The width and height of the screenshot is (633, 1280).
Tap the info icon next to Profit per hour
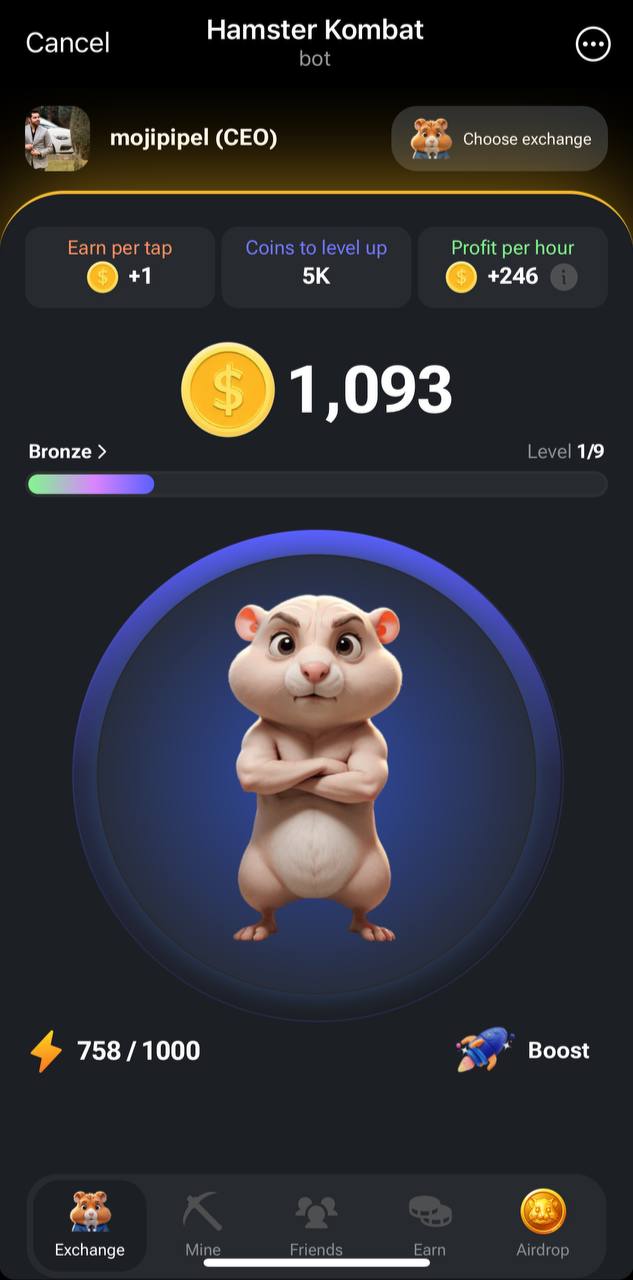click(564, 277)
